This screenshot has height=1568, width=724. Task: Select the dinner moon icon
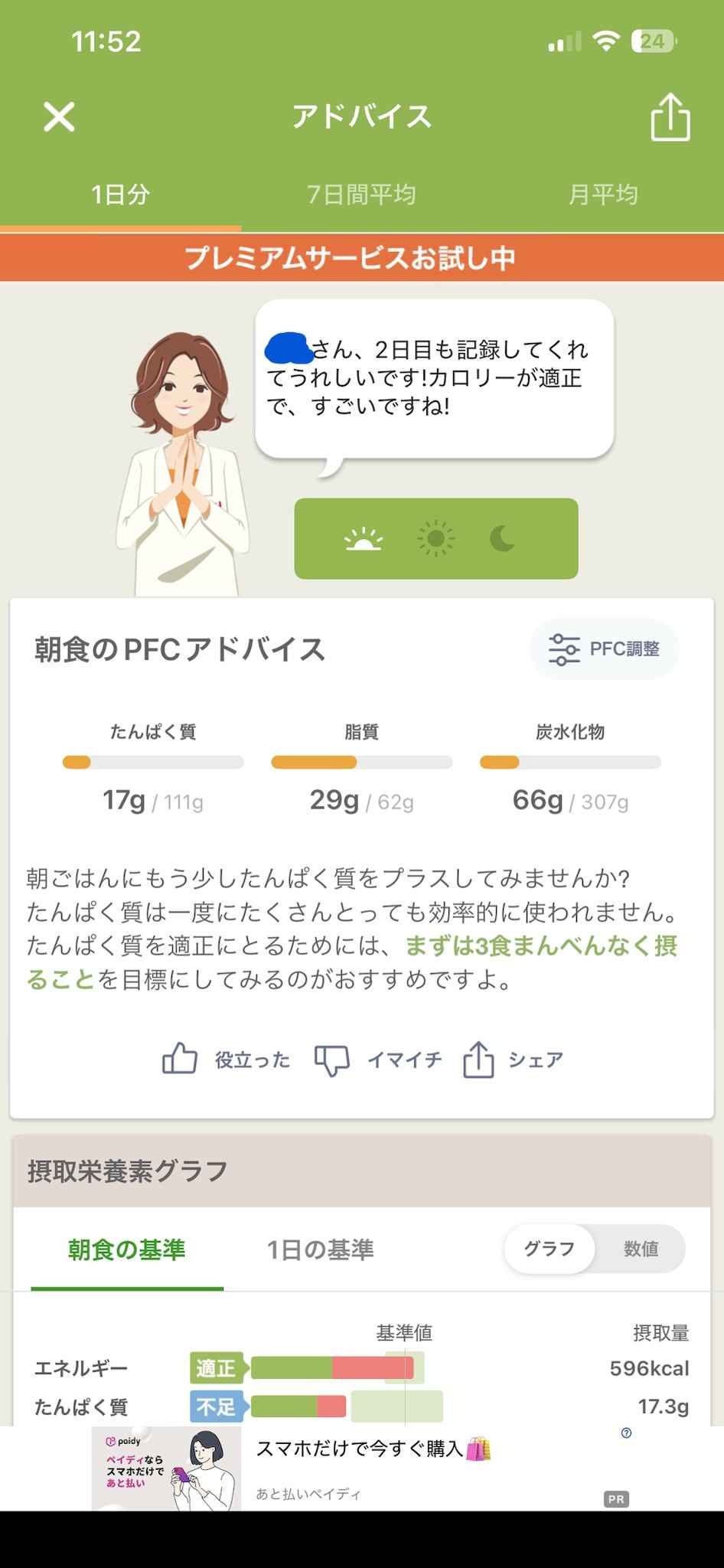502,539
